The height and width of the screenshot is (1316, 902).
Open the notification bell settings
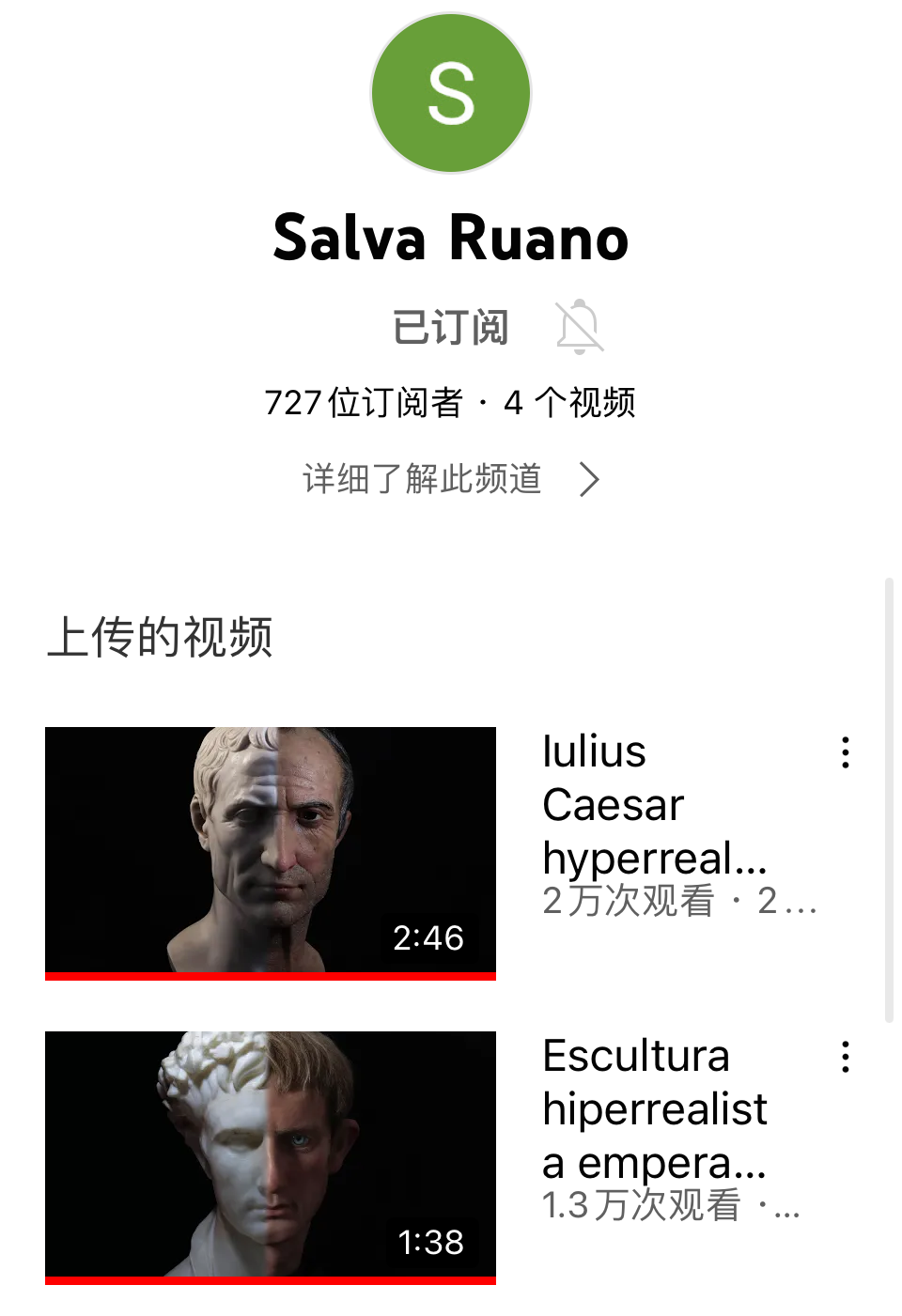tap(579, 328)
